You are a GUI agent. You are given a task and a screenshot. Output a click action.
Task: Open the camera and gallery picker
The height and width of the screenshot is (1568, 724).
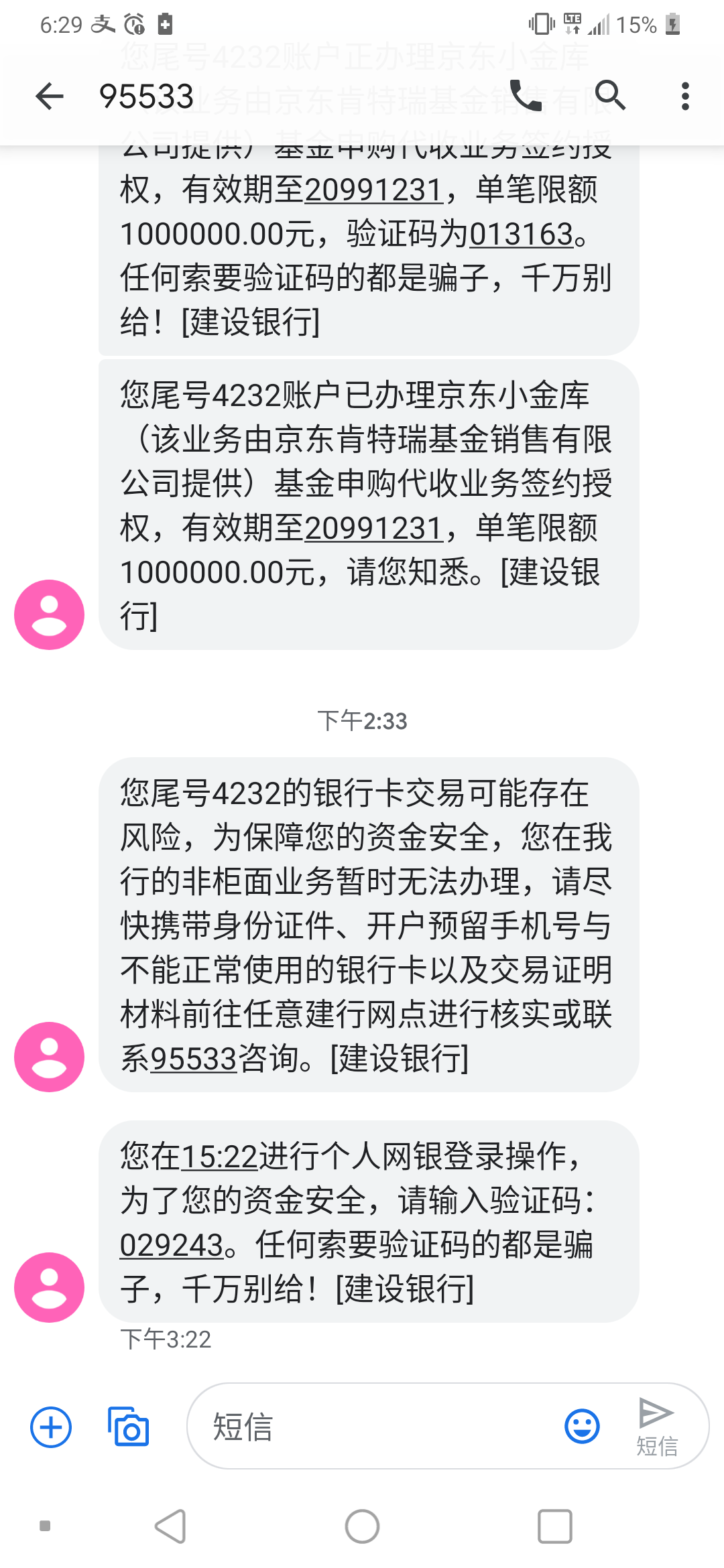[x=129, y=1427]
